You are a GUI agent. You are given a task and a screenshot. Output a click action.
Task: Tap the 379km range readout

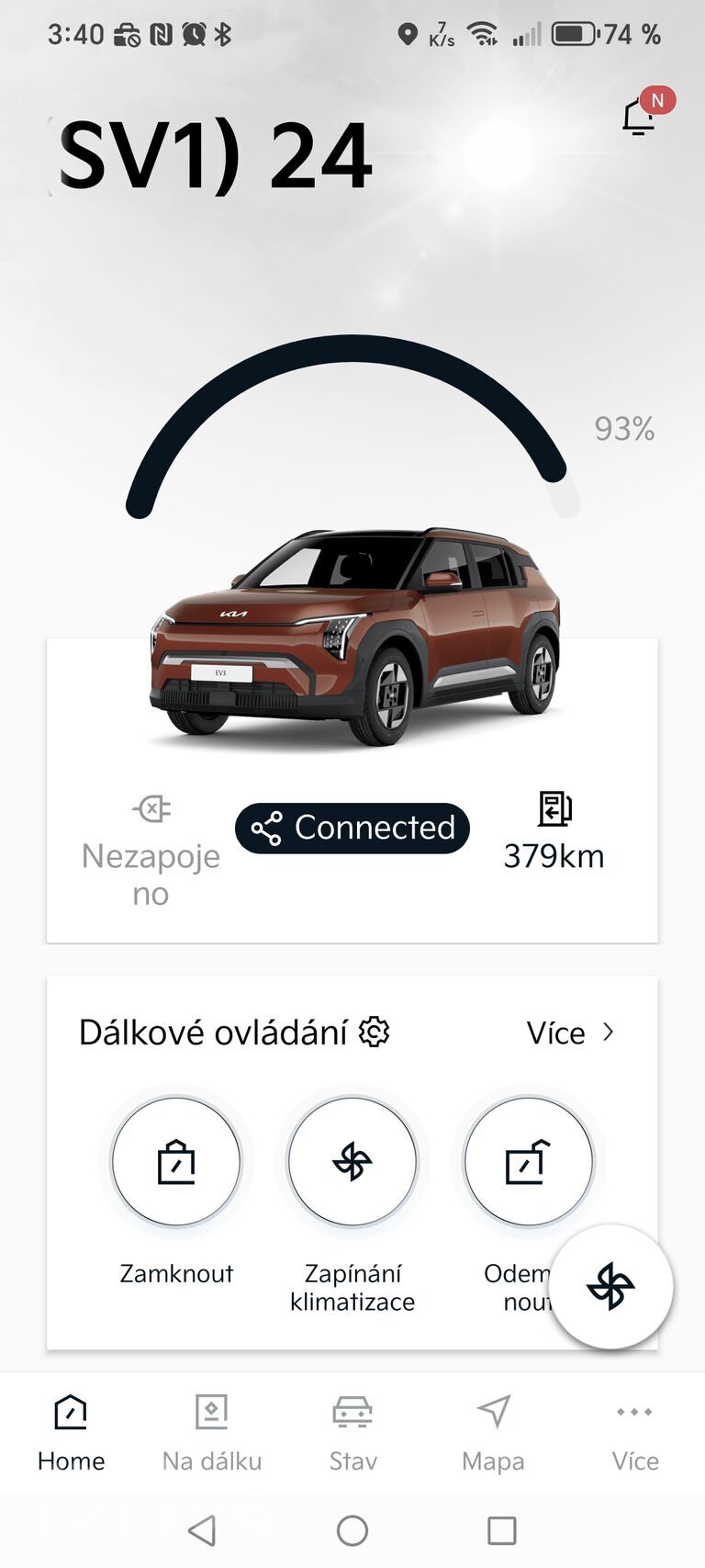click(554, 856)
